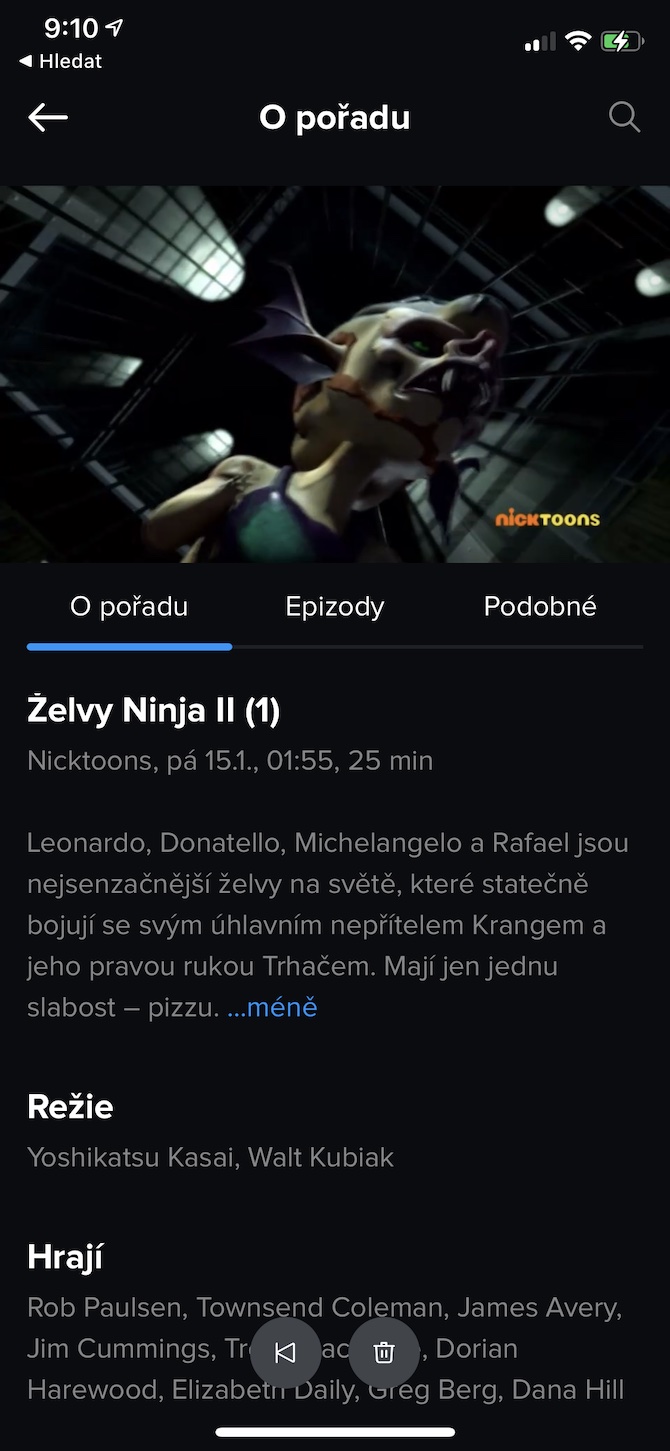Play from start with the restart button

(285, 1353)
